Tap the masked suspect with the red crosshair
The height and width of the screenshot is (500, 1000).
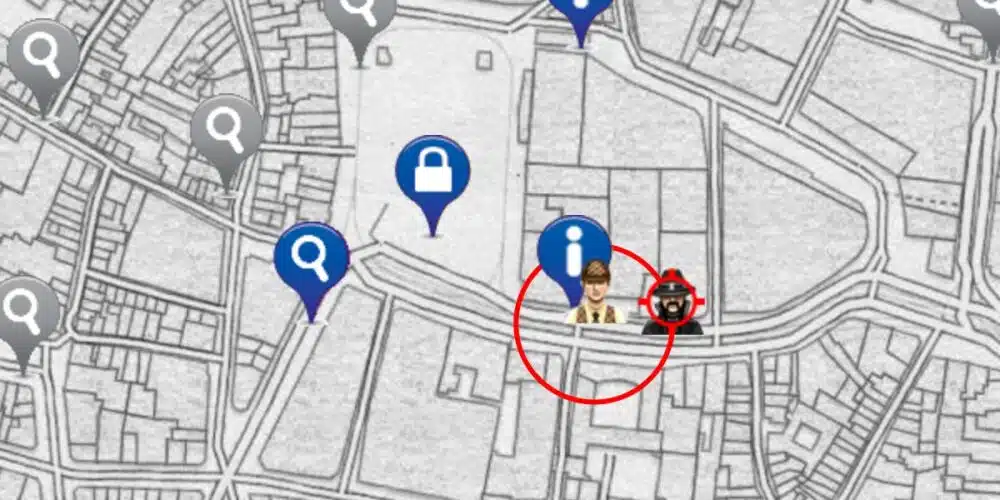[673, 301]
